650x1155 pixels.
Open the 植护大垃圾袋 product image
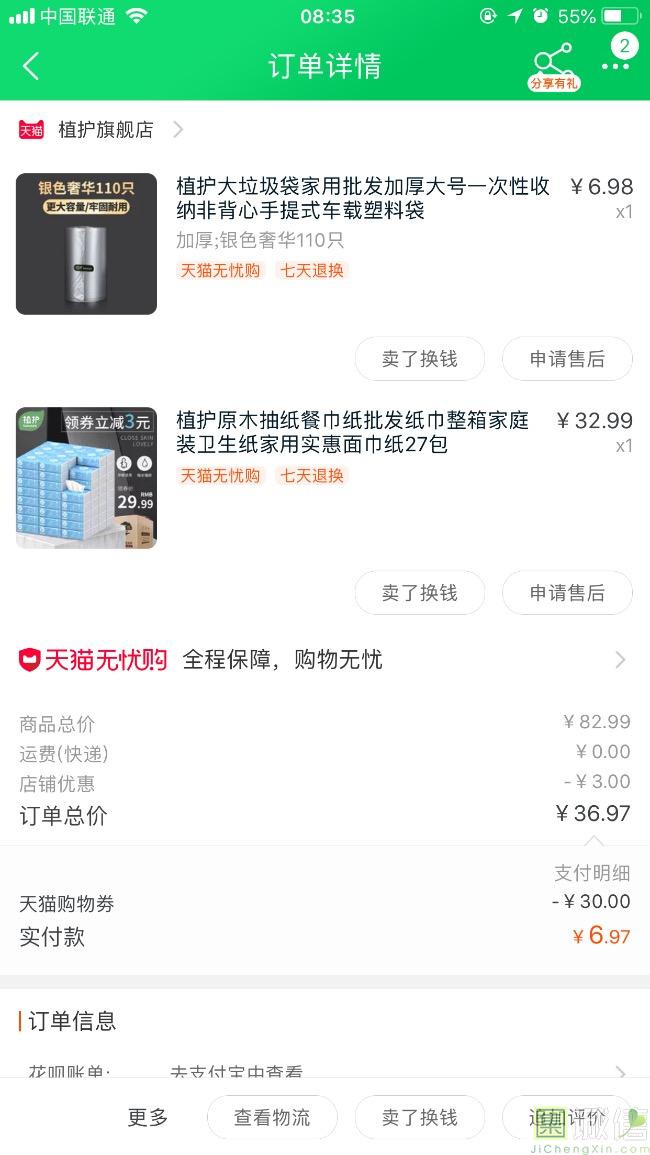pos(86,244)
